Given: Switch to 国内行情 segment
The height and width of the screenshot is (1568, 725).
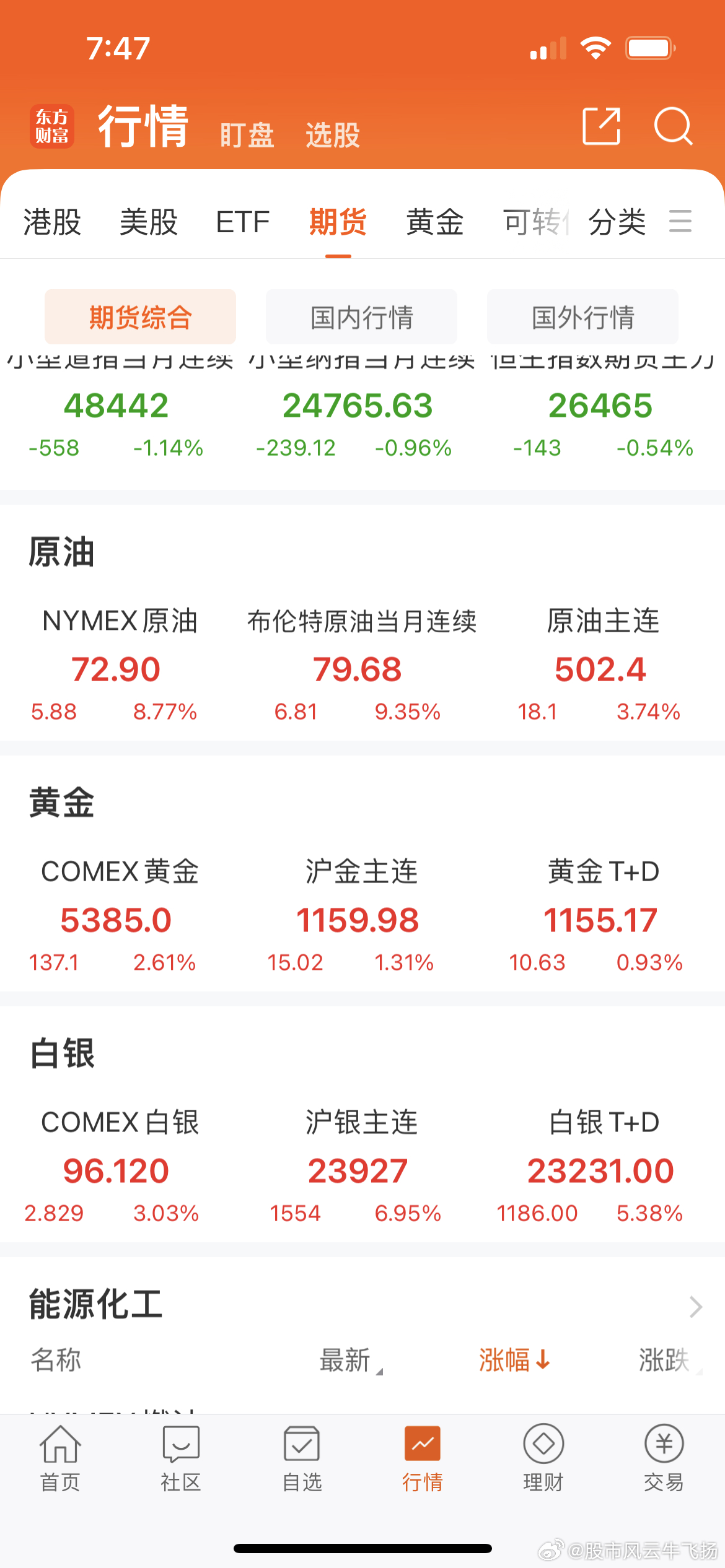Looking at the screenshot, I should click(362, 316).
